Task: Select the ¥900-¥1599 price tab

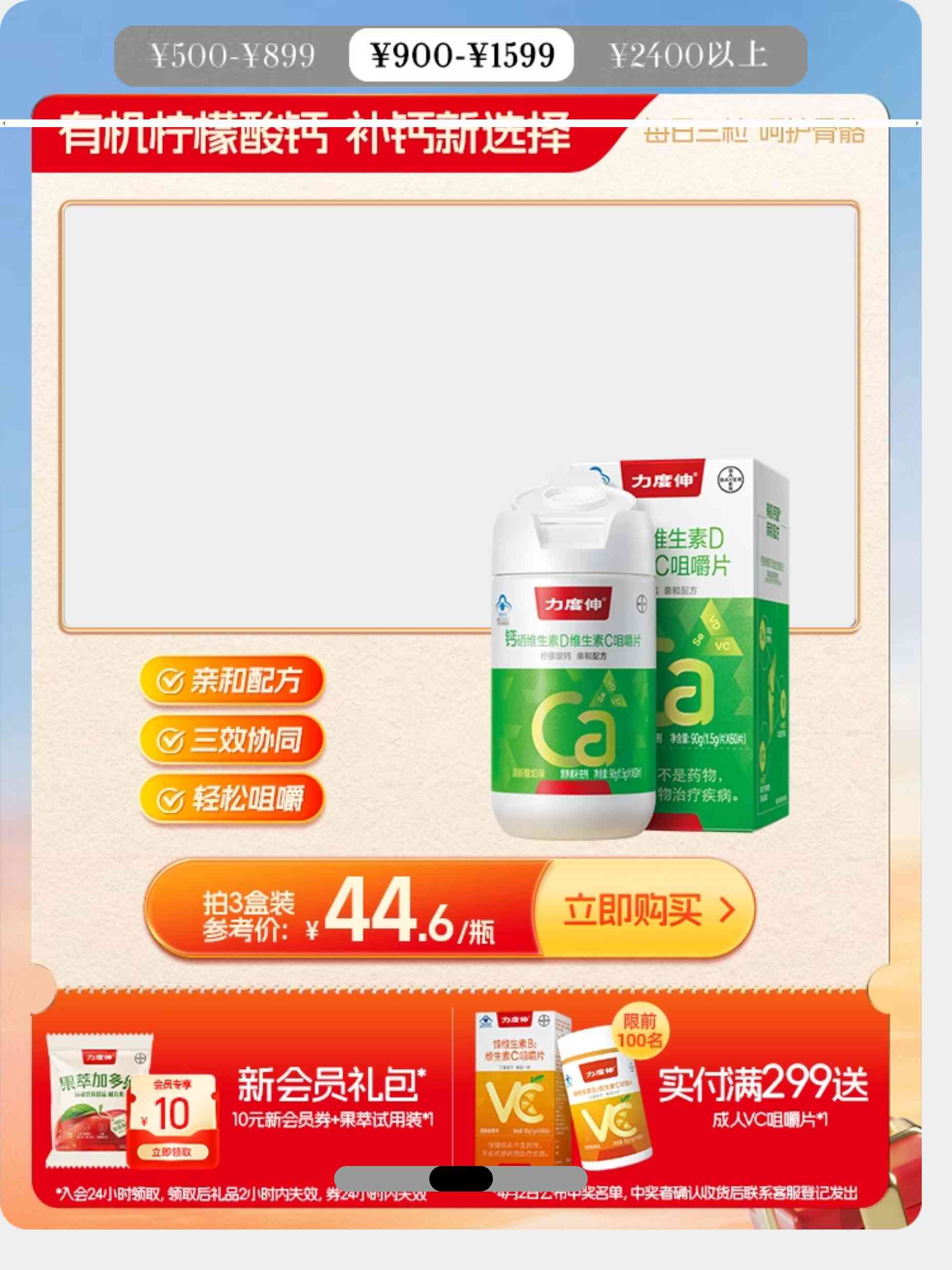Action: click(x=462, y=56)
